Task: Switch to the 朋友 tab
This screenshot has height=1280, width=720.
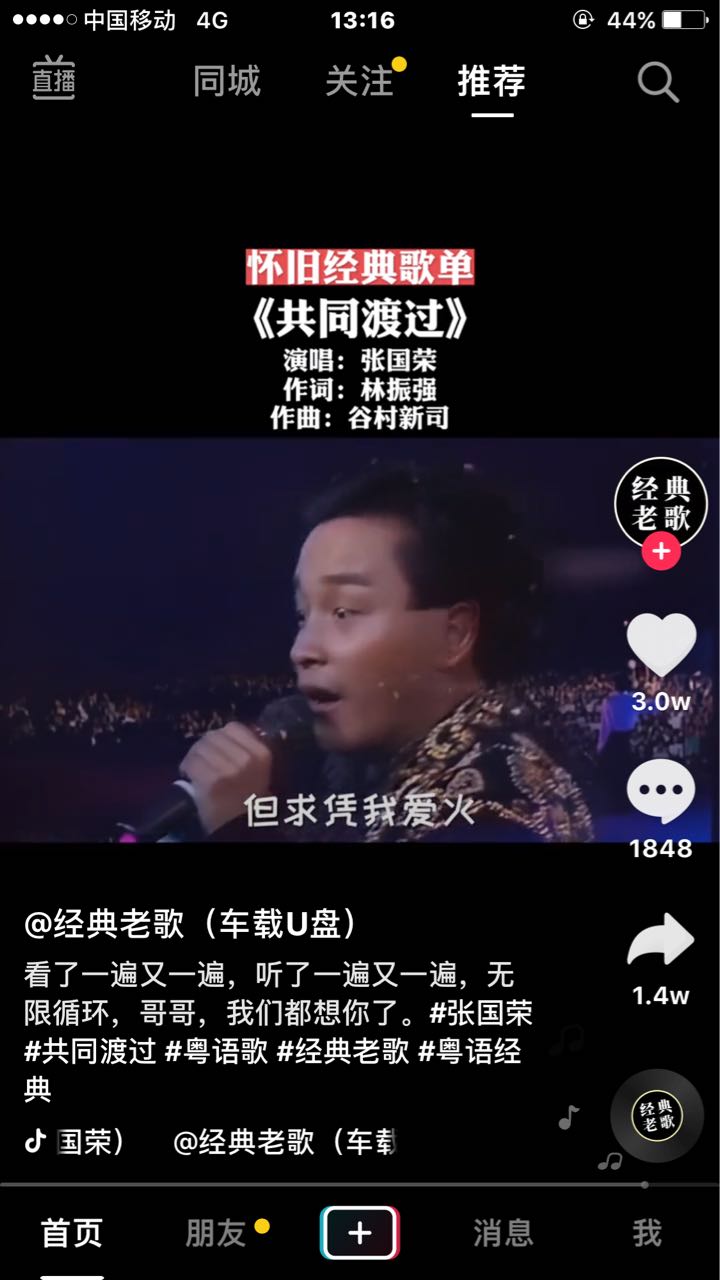Action: point(216,1233)
